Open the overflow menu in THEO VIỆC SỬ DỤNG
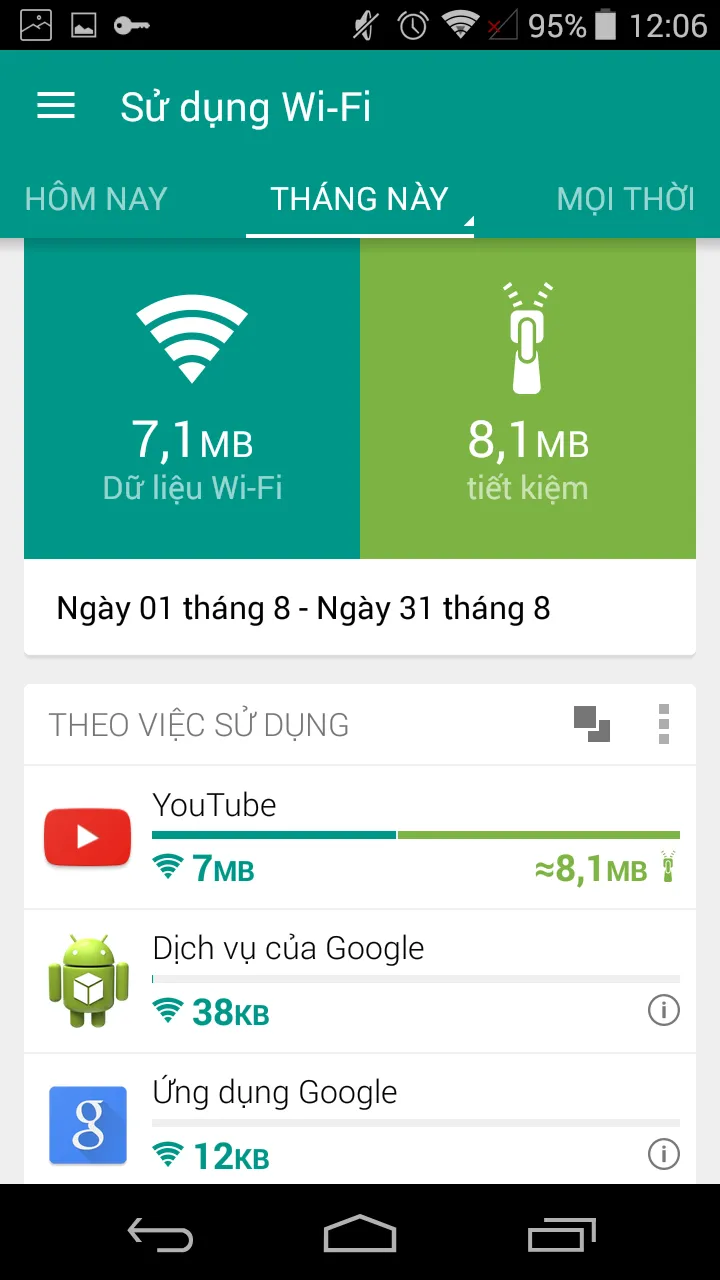The height and width of the screenshot is (1280, 720). pos(663,724)
